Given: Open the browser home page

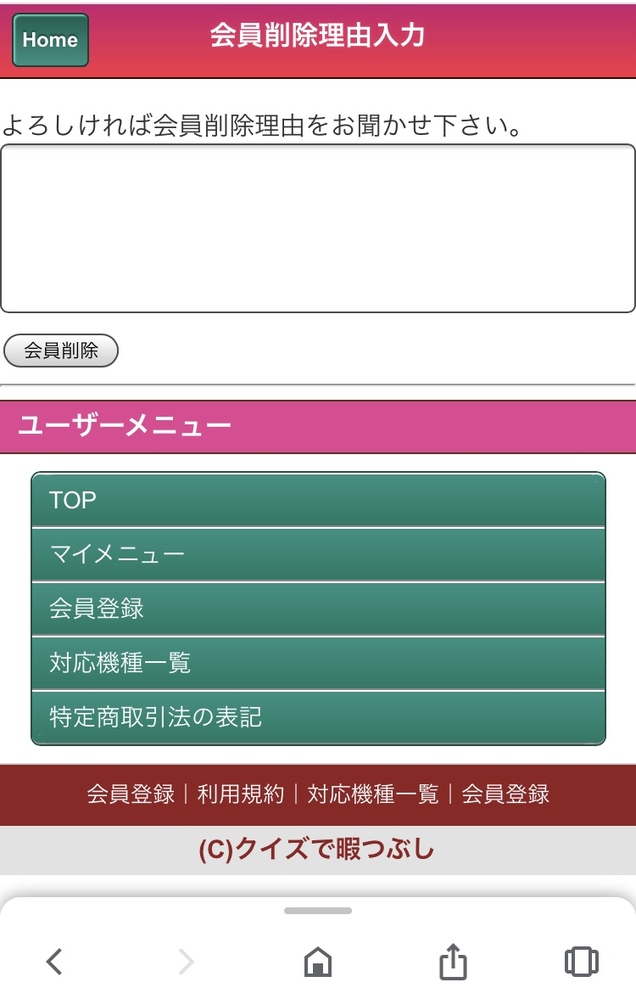Looking at the screenshot, I should [318, 962].
